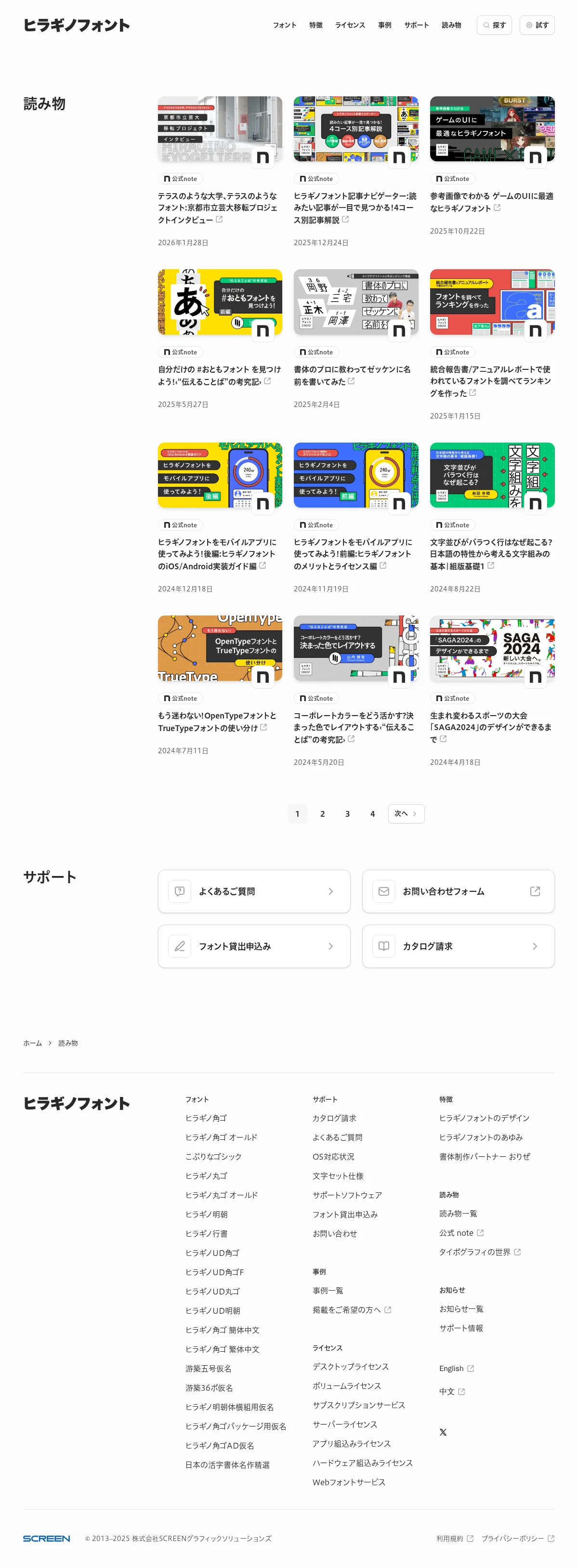This screenshot has height=1568, width=578.
Task: Go to ホーム in the breadcrumb
Action: 32,1043
